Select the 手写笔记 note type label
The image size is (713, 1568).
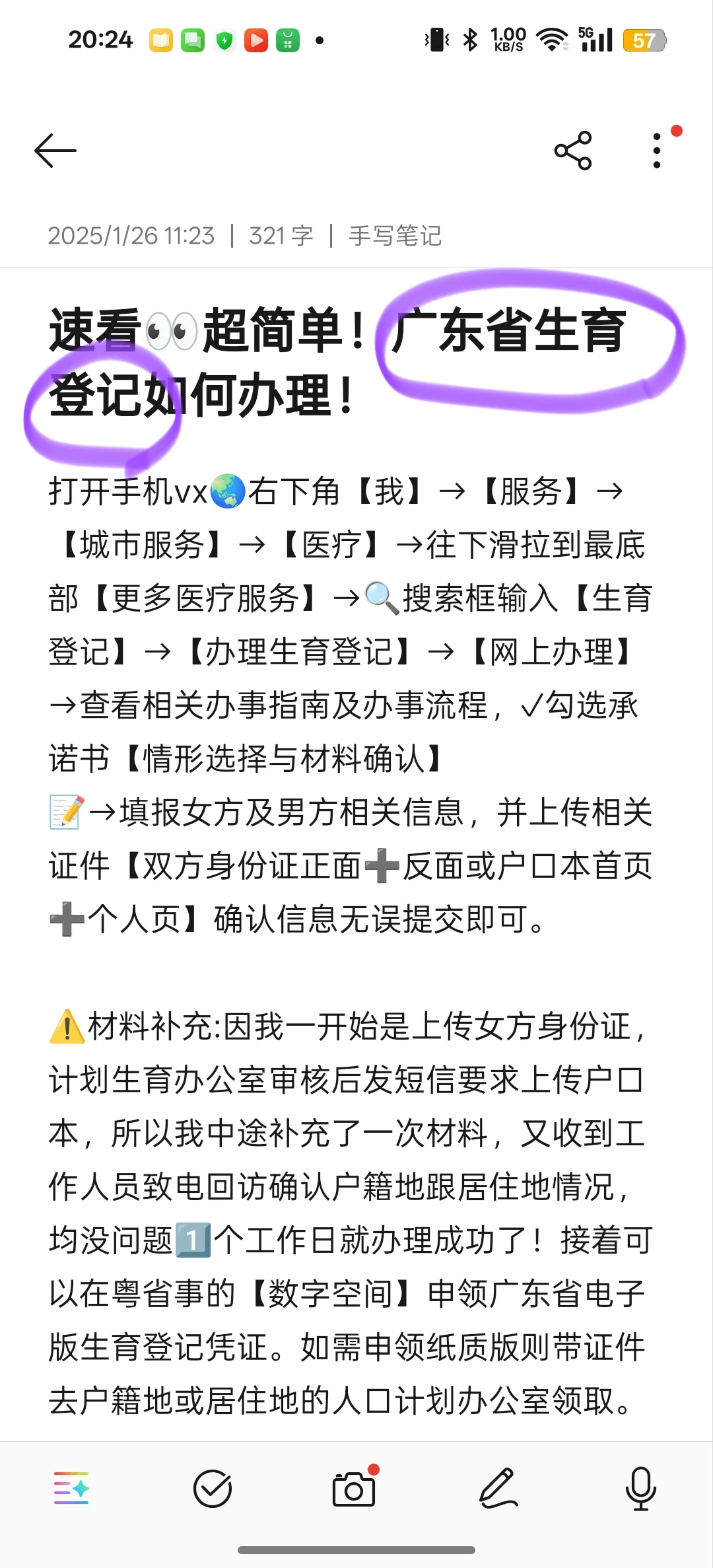pyautogui.click(x=394, y=236)
